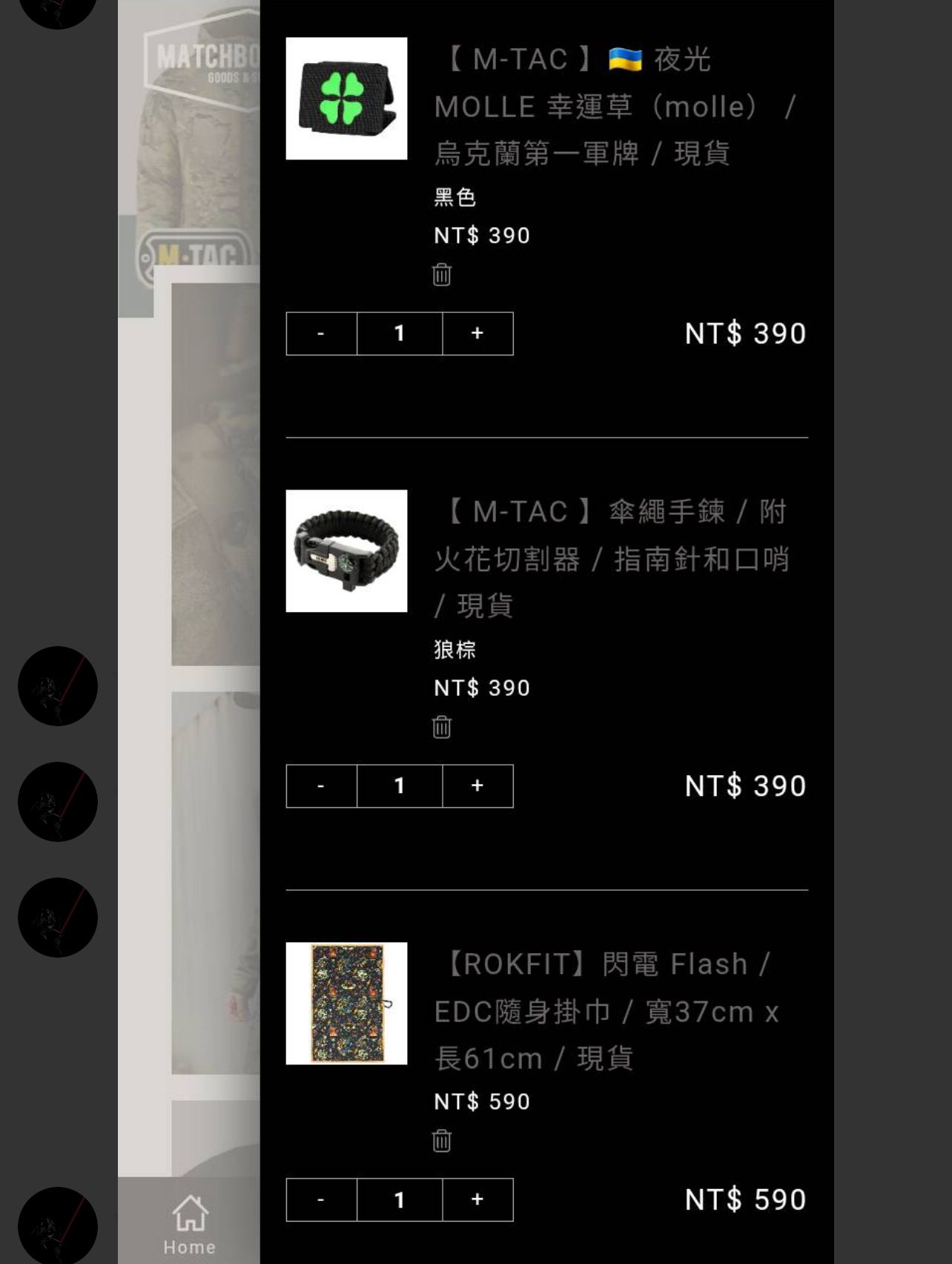
Task: Increase quantity of paracord bracelet
Action: 477,786
